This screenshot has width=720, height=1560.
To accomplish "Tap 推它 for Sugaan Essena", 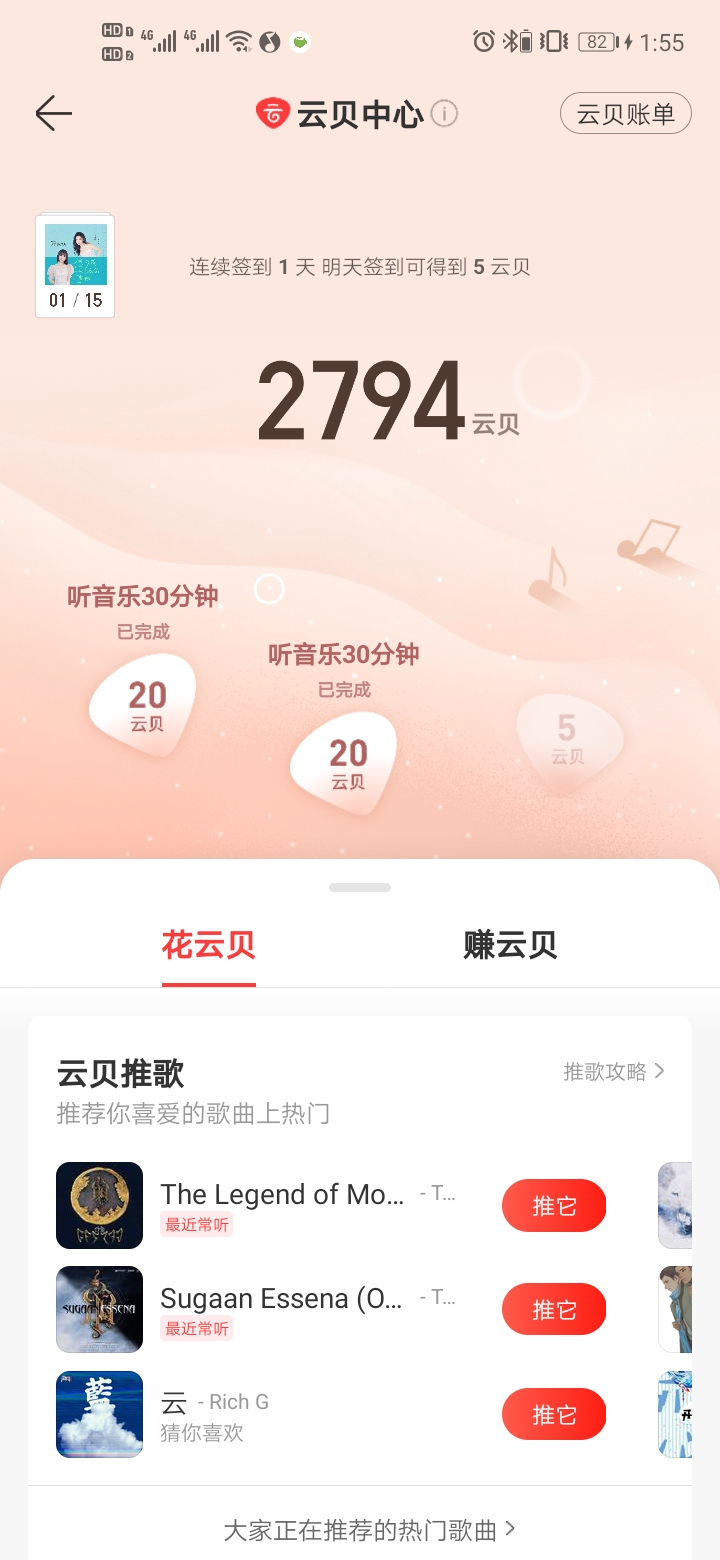I will (554, 1310).
